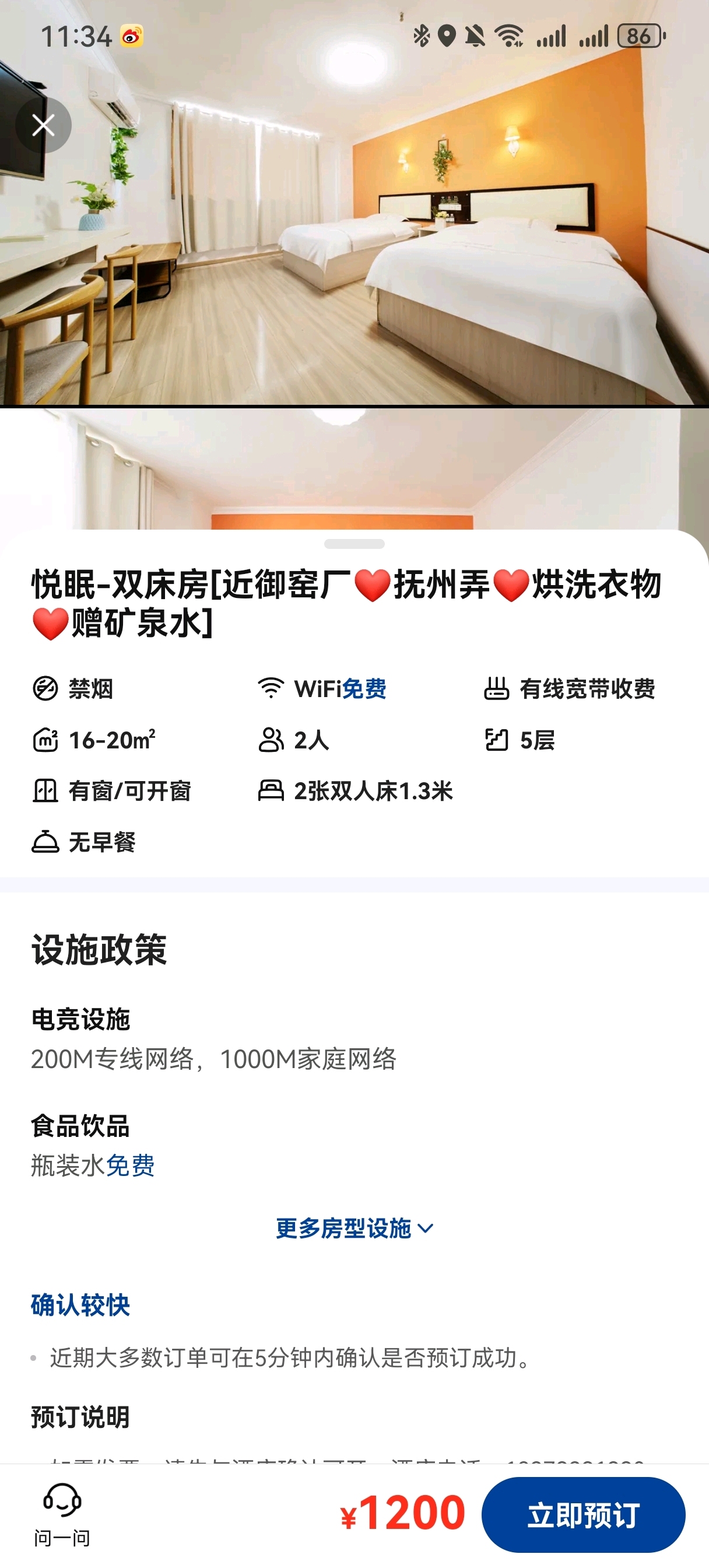Tap 立即预订 to book the room
Viewport: 709px width, 1568px height.
point(582,1514)
